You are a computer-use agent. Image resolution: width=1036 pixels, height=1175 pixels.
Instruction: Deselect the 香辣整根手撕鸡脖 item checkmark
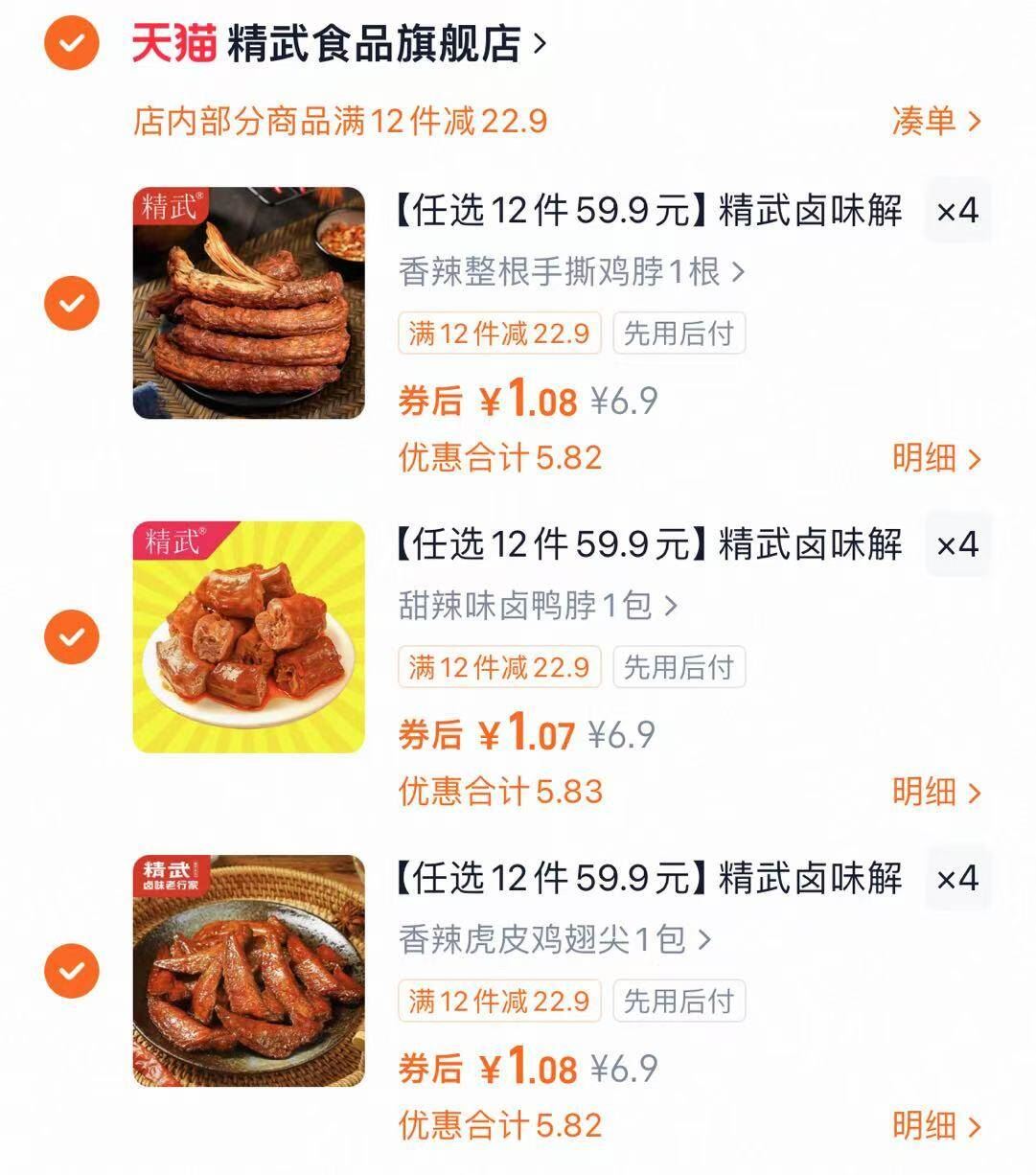[x=71, y=301]
